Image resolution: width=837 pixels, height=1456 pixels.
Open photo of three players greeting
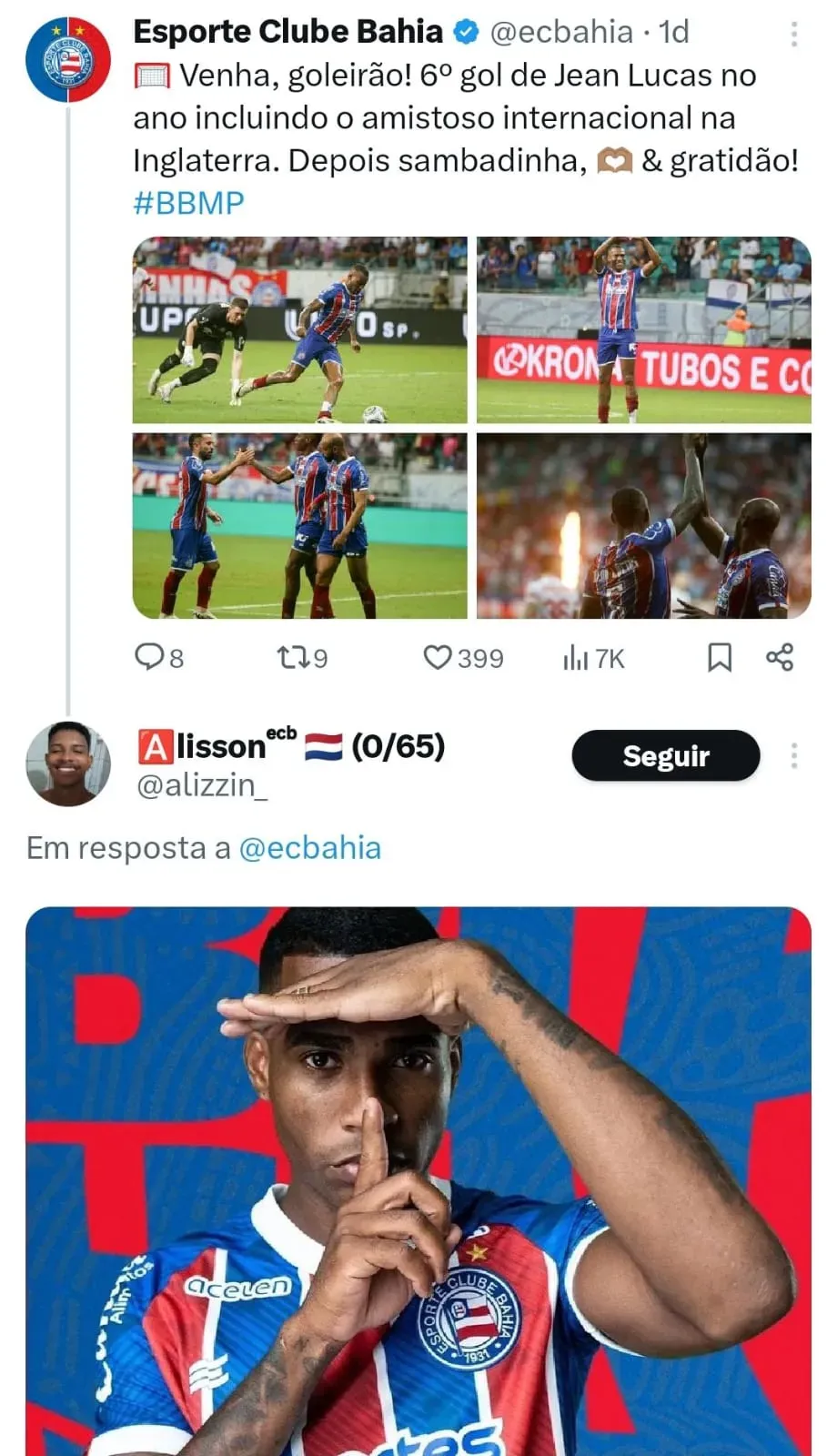[x=299, y=526]
